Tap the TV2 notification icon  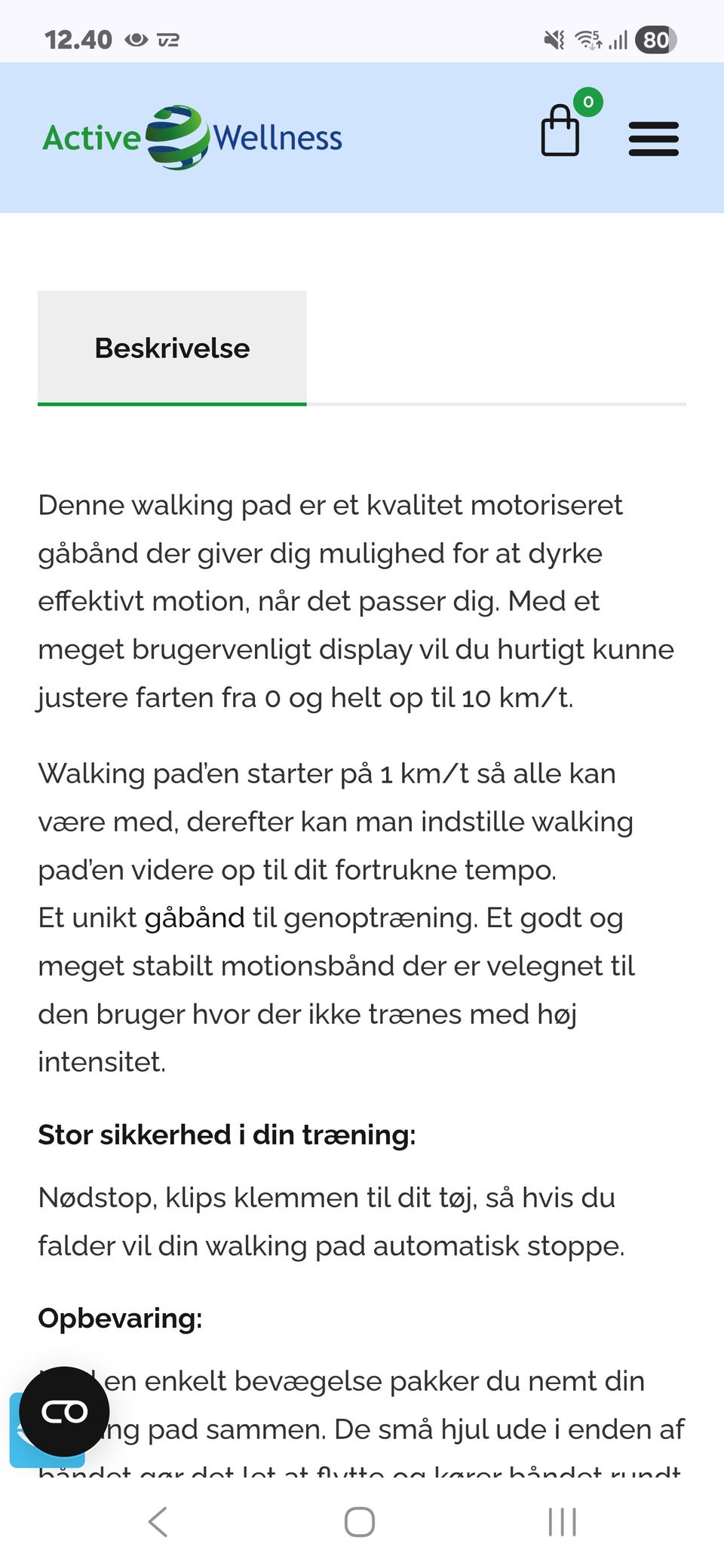tap(169, 40)
